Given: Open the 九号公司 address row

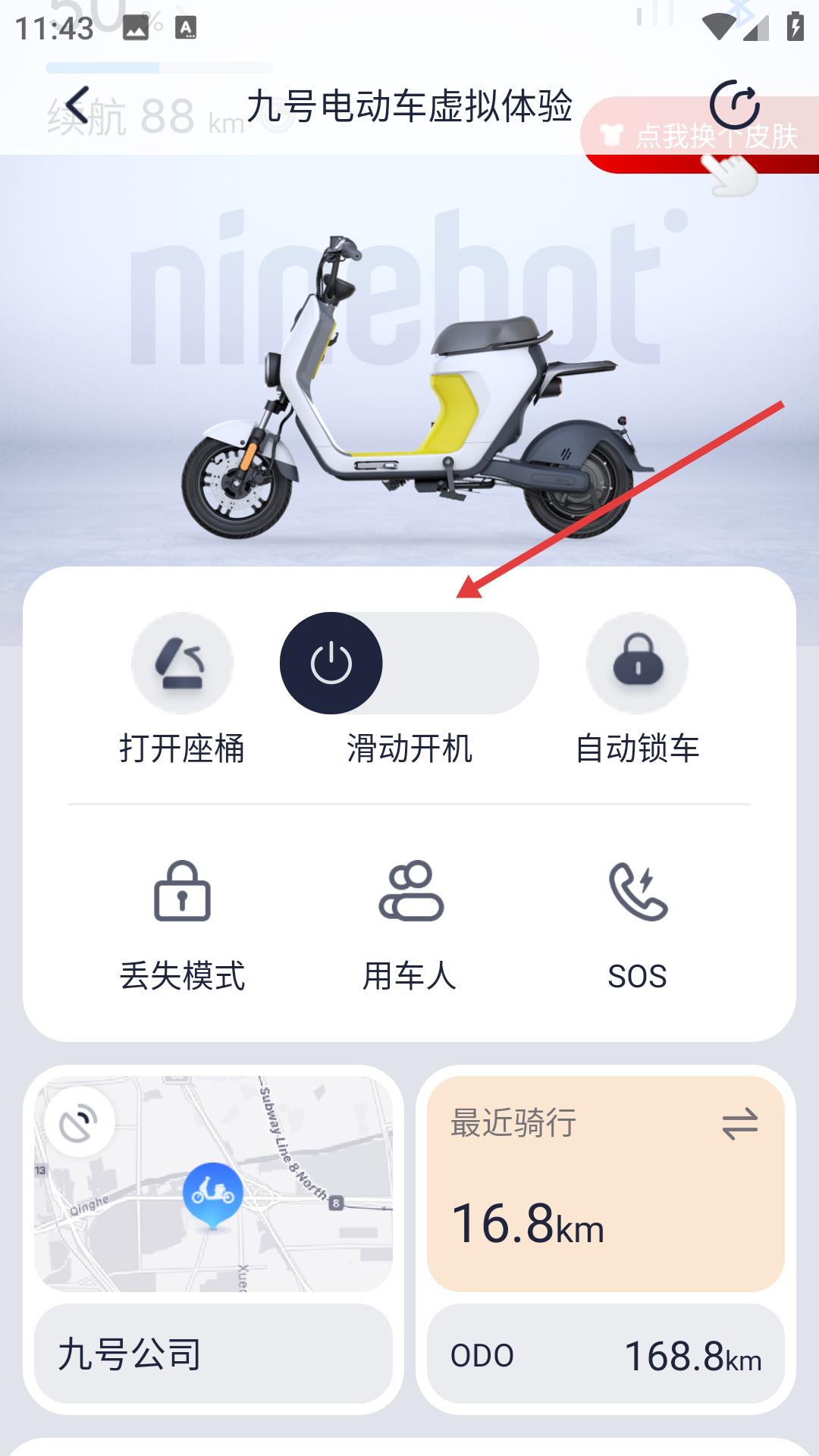Looking at the screenshot, I should point(213,1354).
